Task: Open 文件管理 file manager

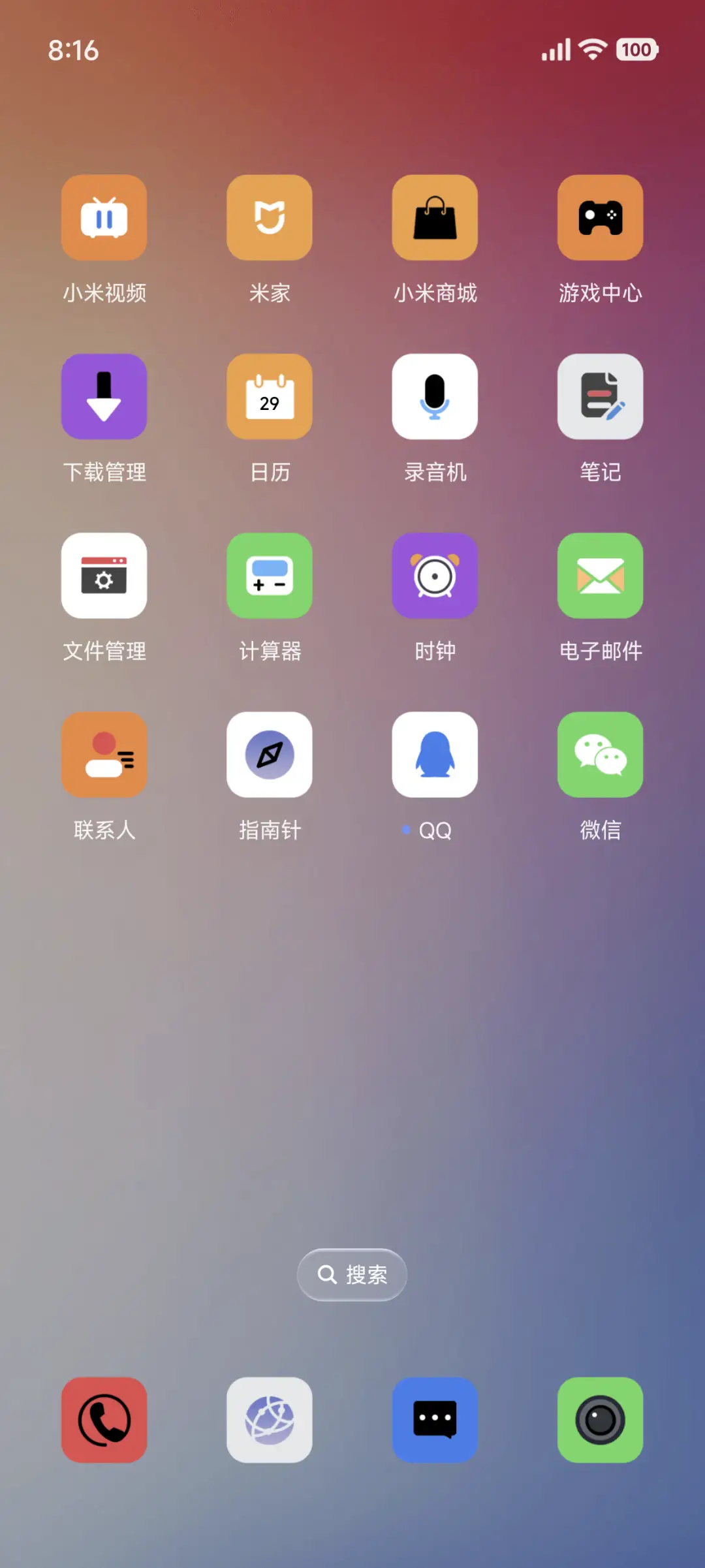Action: [104, 575]
